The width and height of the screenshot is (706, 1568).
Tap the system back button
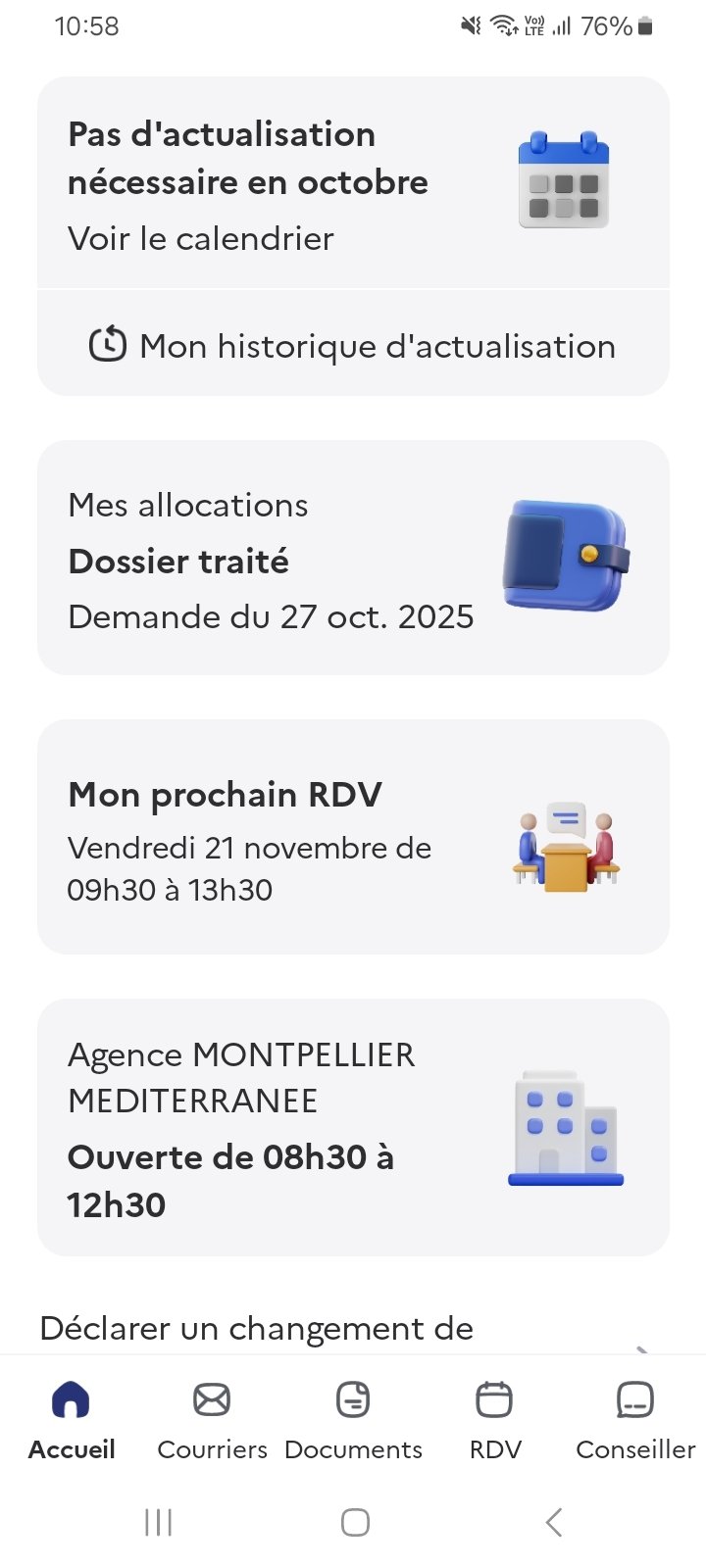[x=554, y=1522]
